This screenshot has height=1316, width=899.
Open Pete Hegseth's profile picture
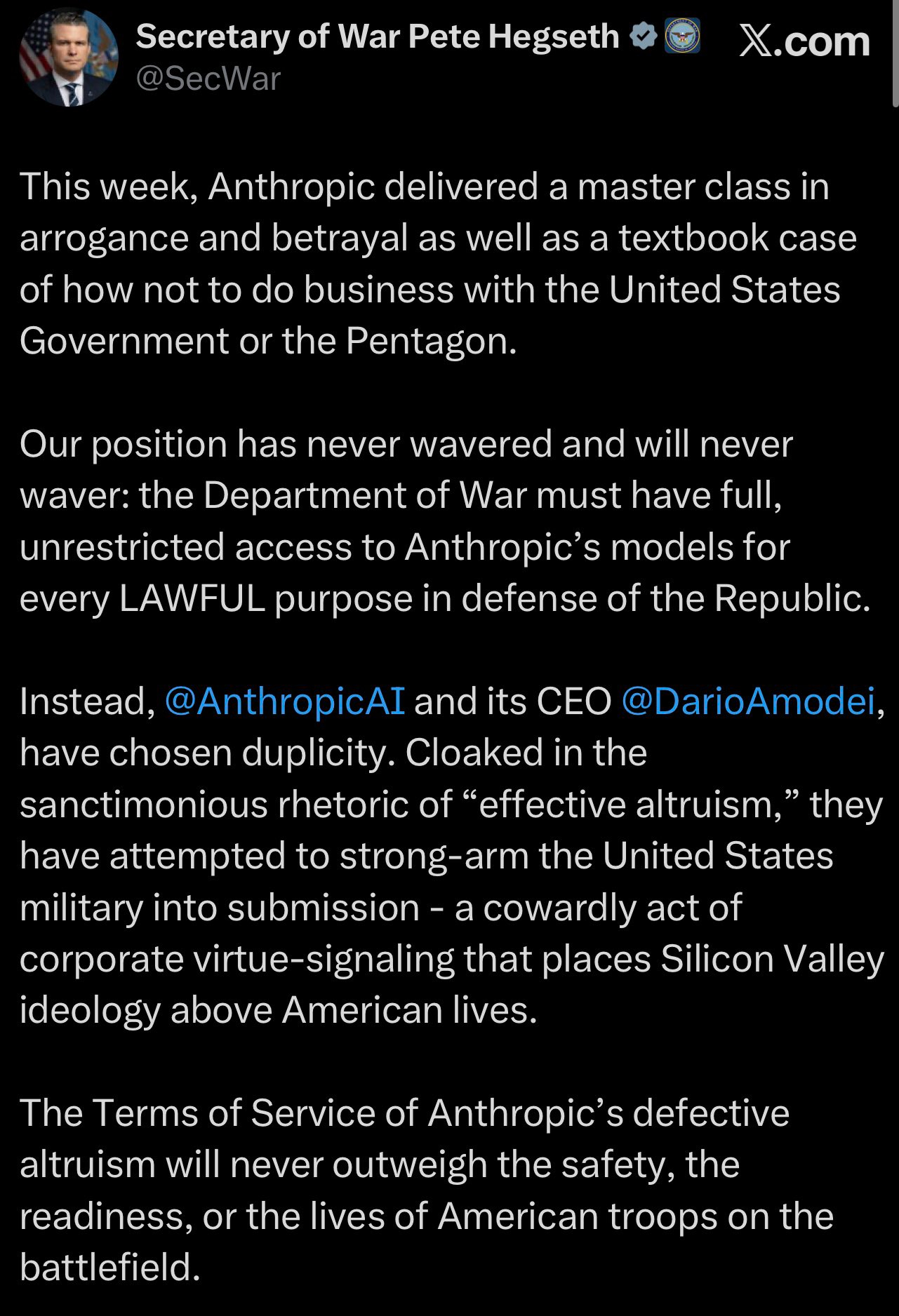tap(68, 57)
